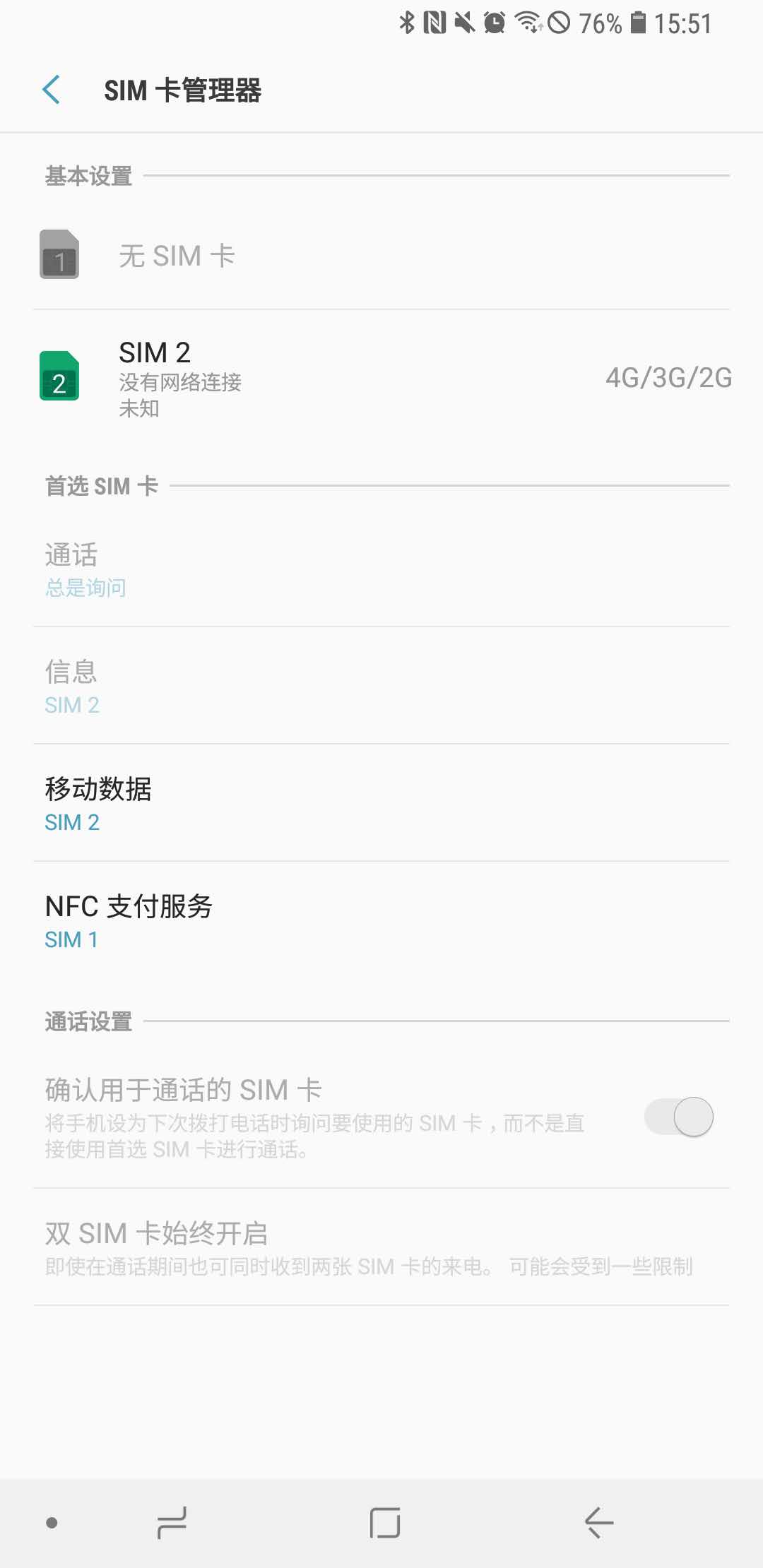Go back from SIM 卡管理器

point(51,90)
